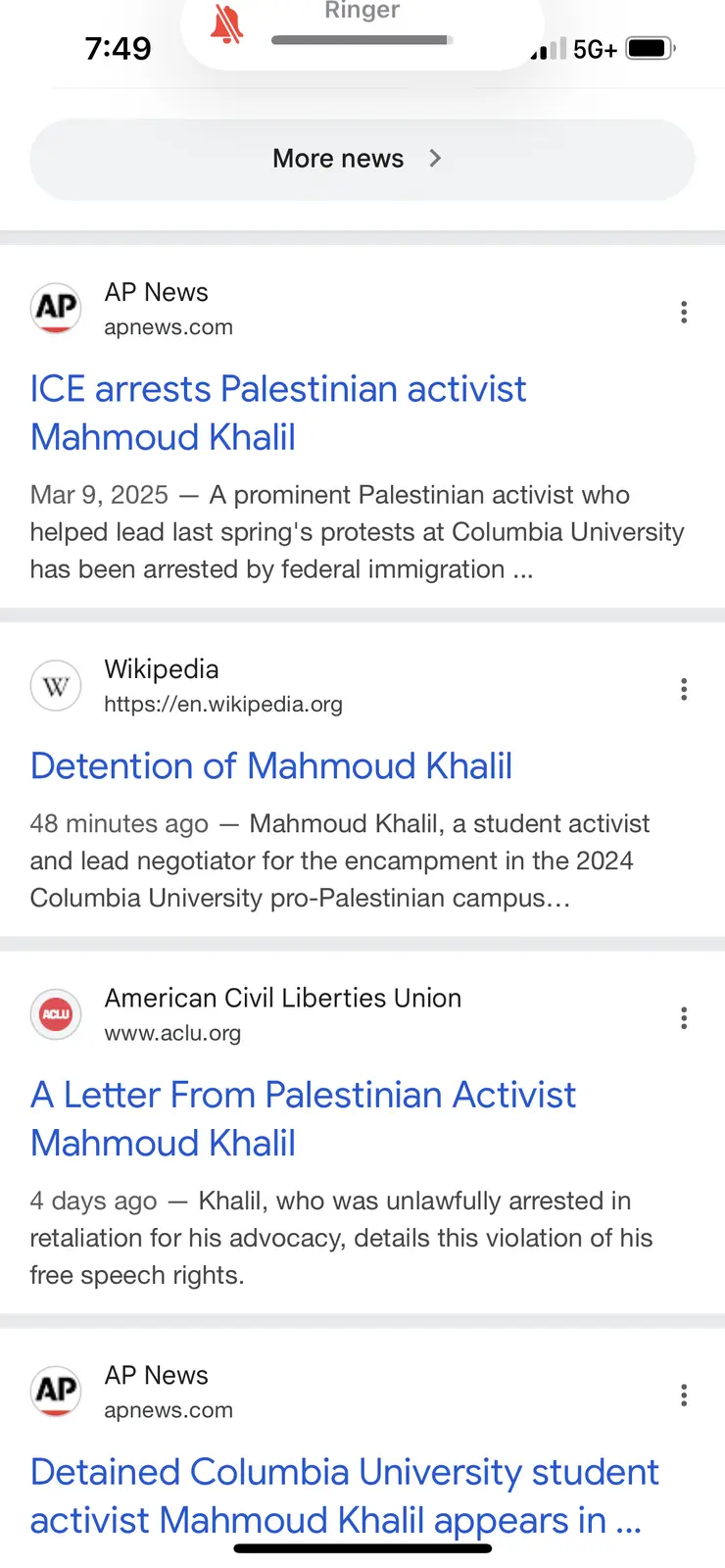The image size is (725, 1568).
Task: Tap the overflow dots beside the last AP News result
Action: tap(684, 1396)
